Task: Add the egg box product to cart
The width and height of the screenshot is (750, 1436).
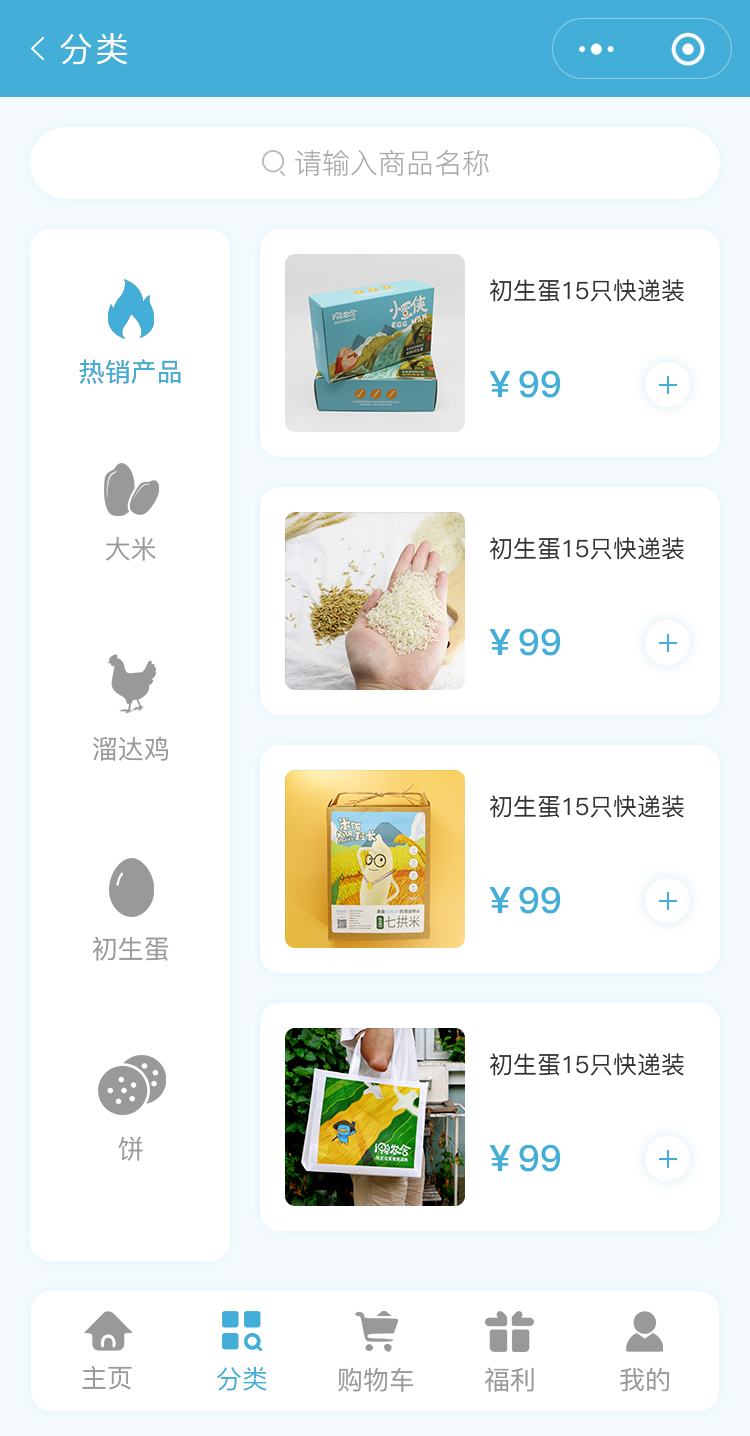Action: [667, 385]
